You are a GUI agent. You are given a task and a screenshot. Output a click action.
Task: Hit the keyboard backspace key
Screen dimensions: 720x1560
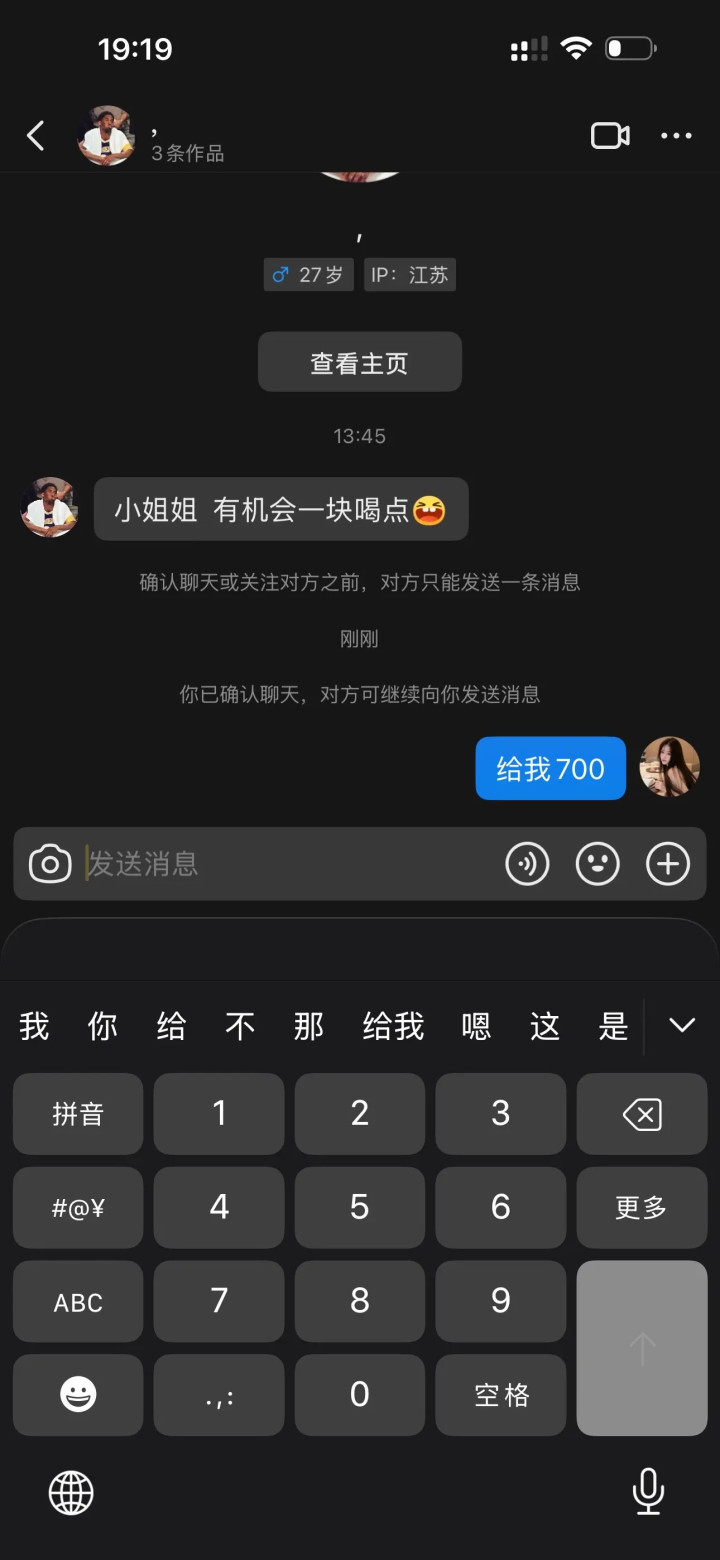tap(642, 1114)
